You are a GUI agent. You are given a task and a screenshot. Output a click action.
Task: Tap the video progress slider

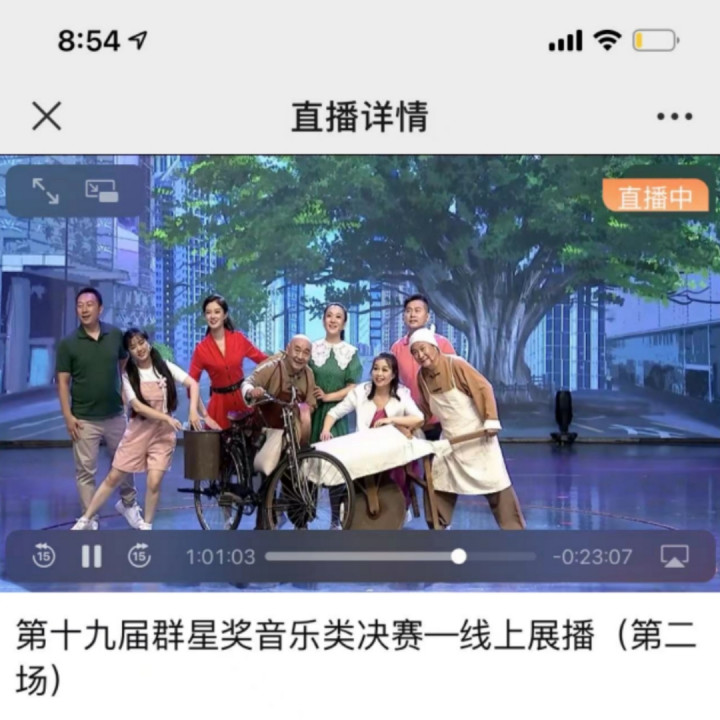click(x=458, y=556)
